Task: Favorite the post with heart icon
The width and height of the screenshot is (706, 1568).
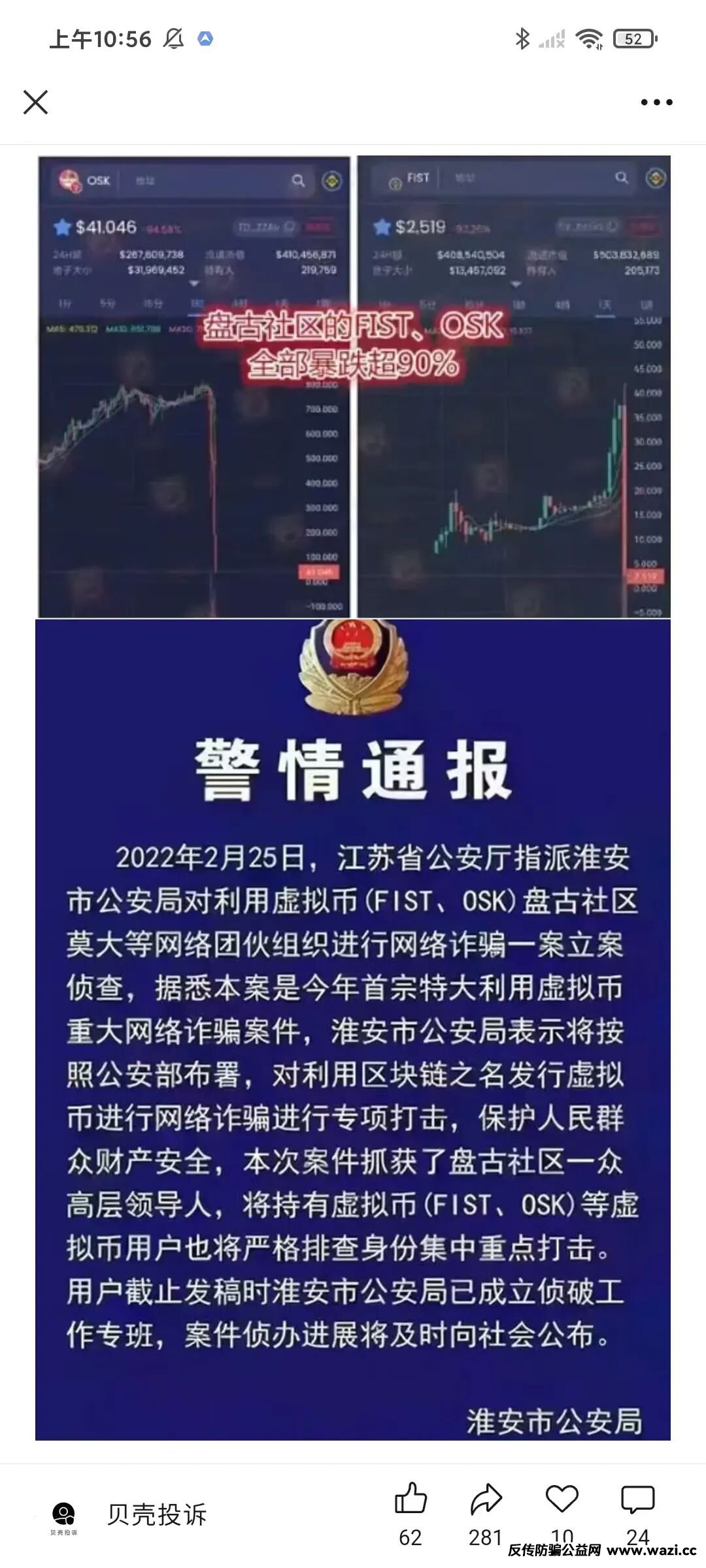Action: [x=562, y=1498]
